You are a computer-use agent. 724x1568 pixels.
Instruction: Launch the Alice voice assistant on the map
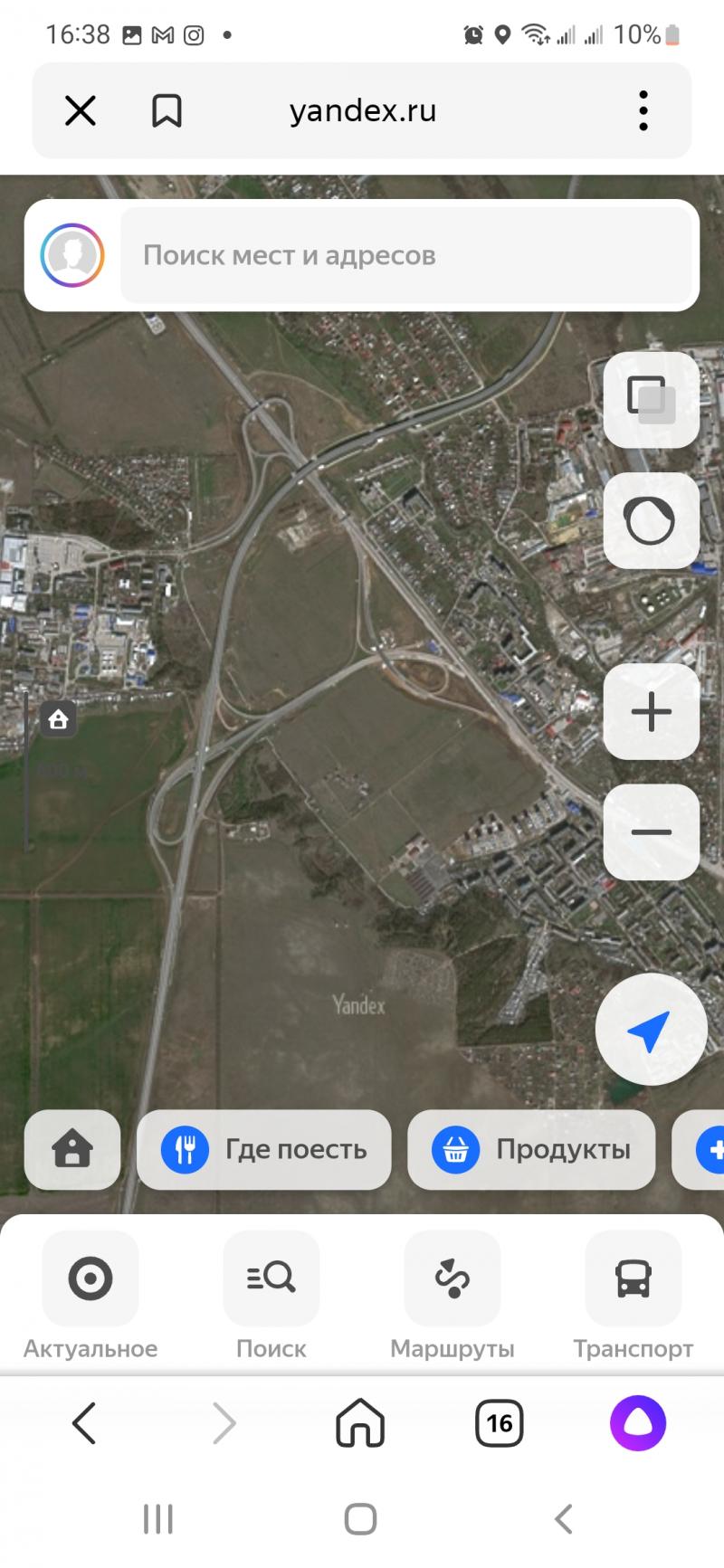click(x=651, y=520)
